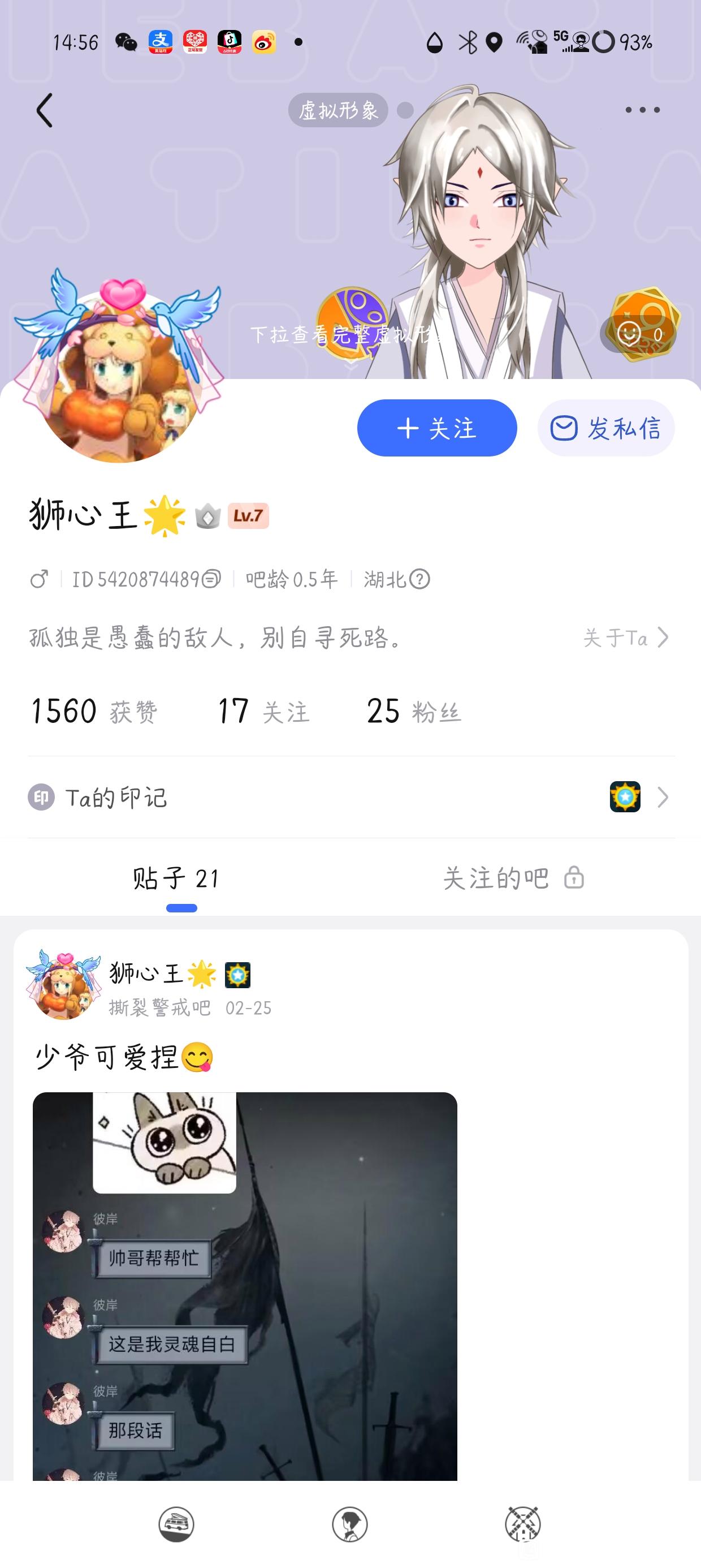Open the help icon beside 湖北
The height and width of the screenshot is (1568, 701).
tap(419, 579)
